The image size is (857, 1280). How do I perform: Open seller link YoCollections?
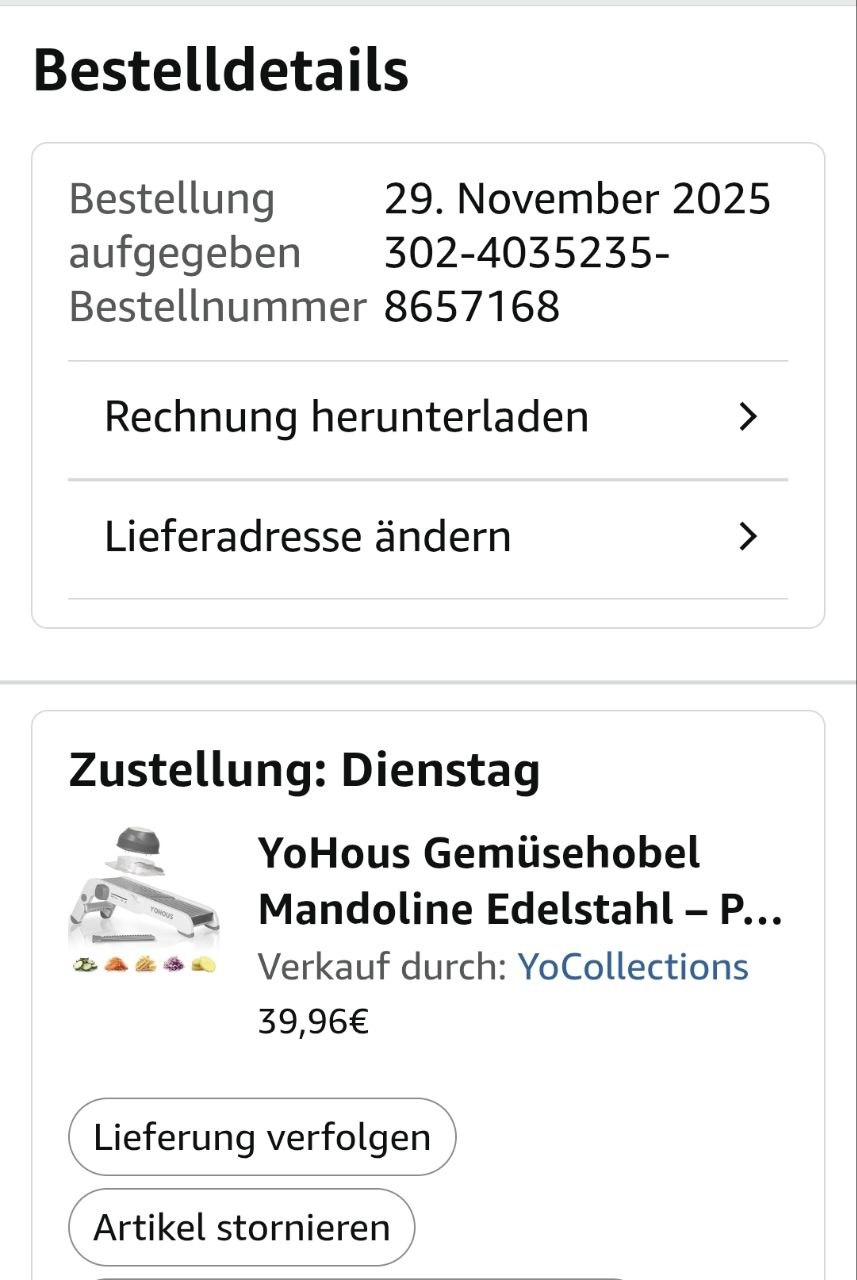point(632,967)
